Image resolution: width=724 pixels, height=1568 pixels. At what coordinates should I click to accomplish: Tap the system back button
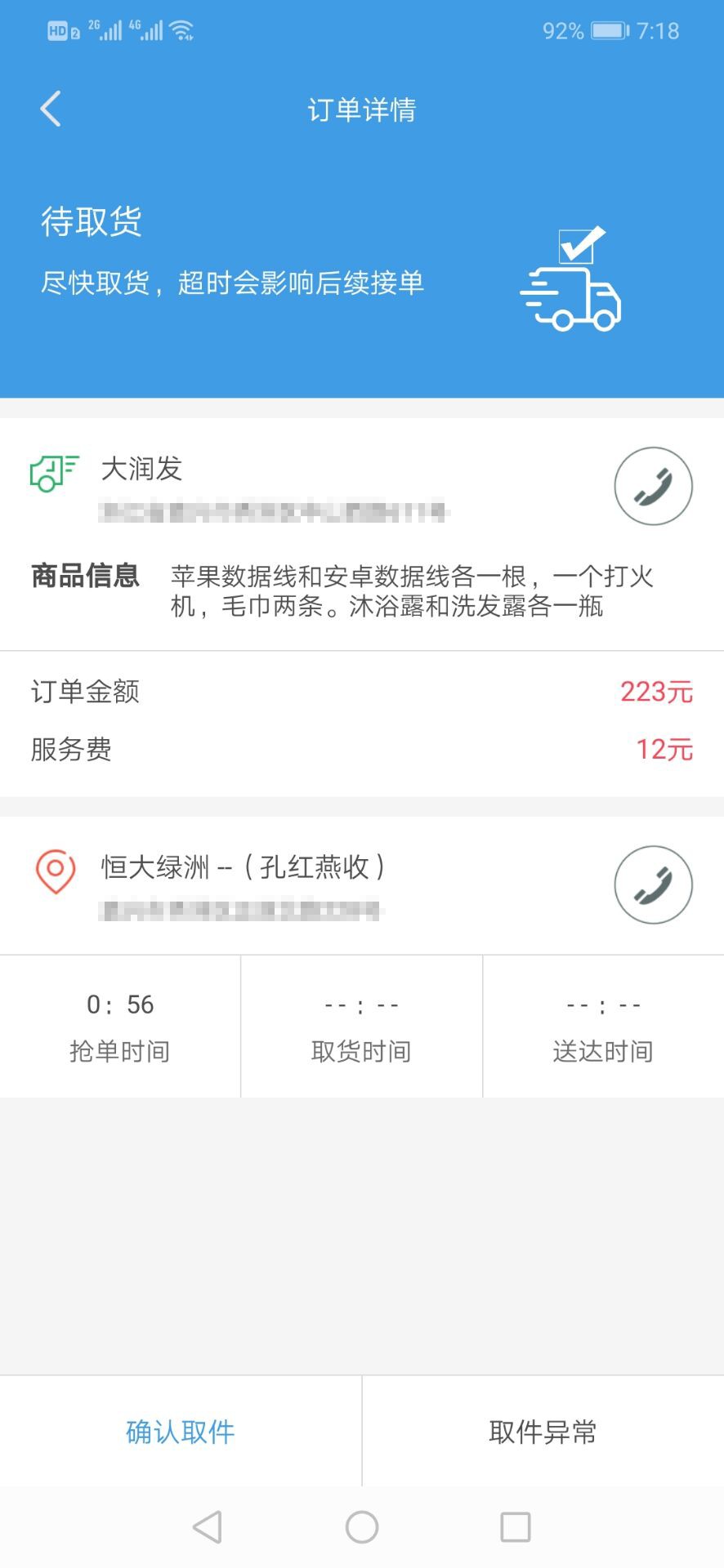(208, 1526)
